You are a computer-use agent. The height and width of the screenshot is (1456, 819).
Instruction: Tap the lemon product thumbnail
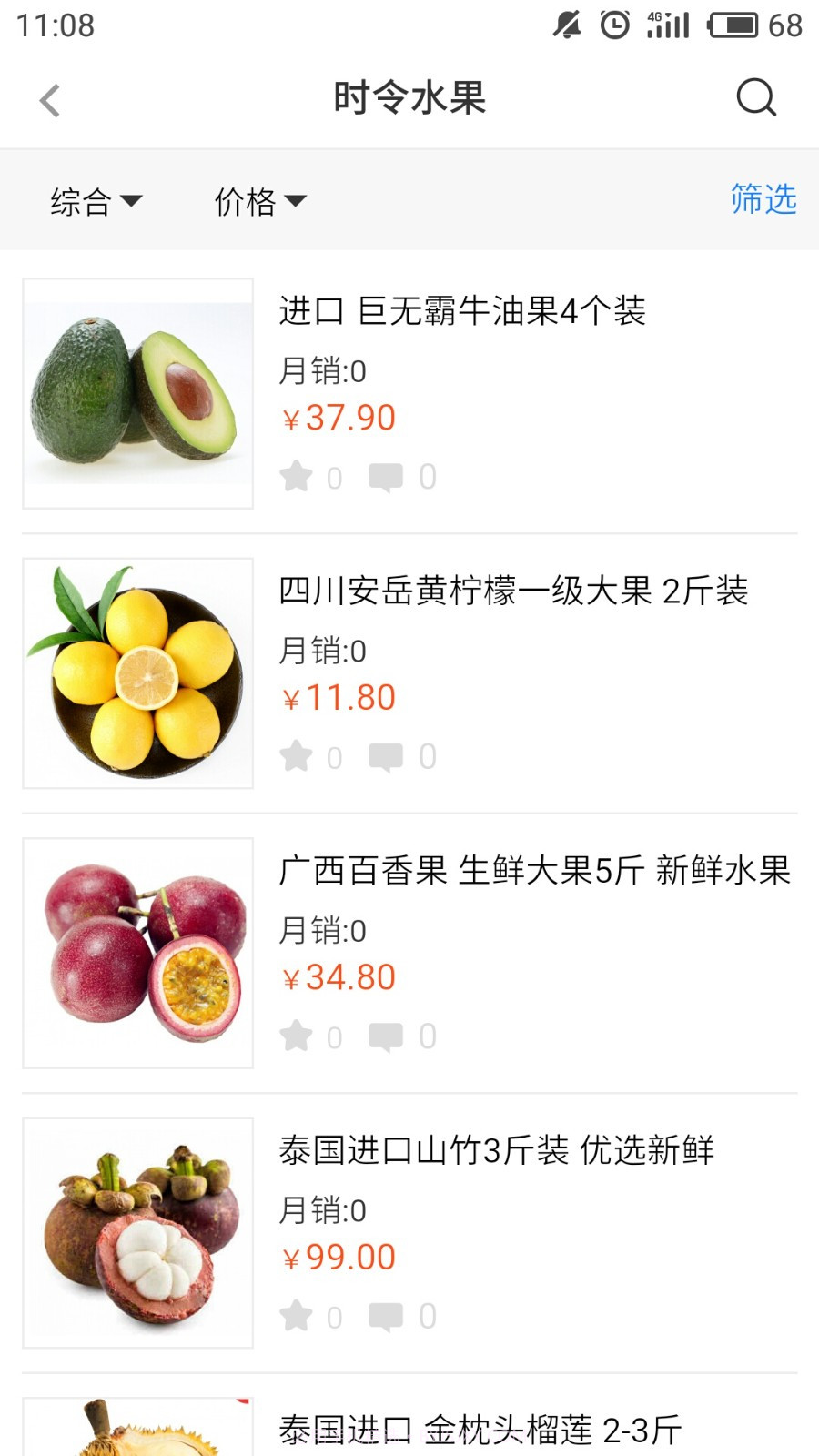click(136, 672)
